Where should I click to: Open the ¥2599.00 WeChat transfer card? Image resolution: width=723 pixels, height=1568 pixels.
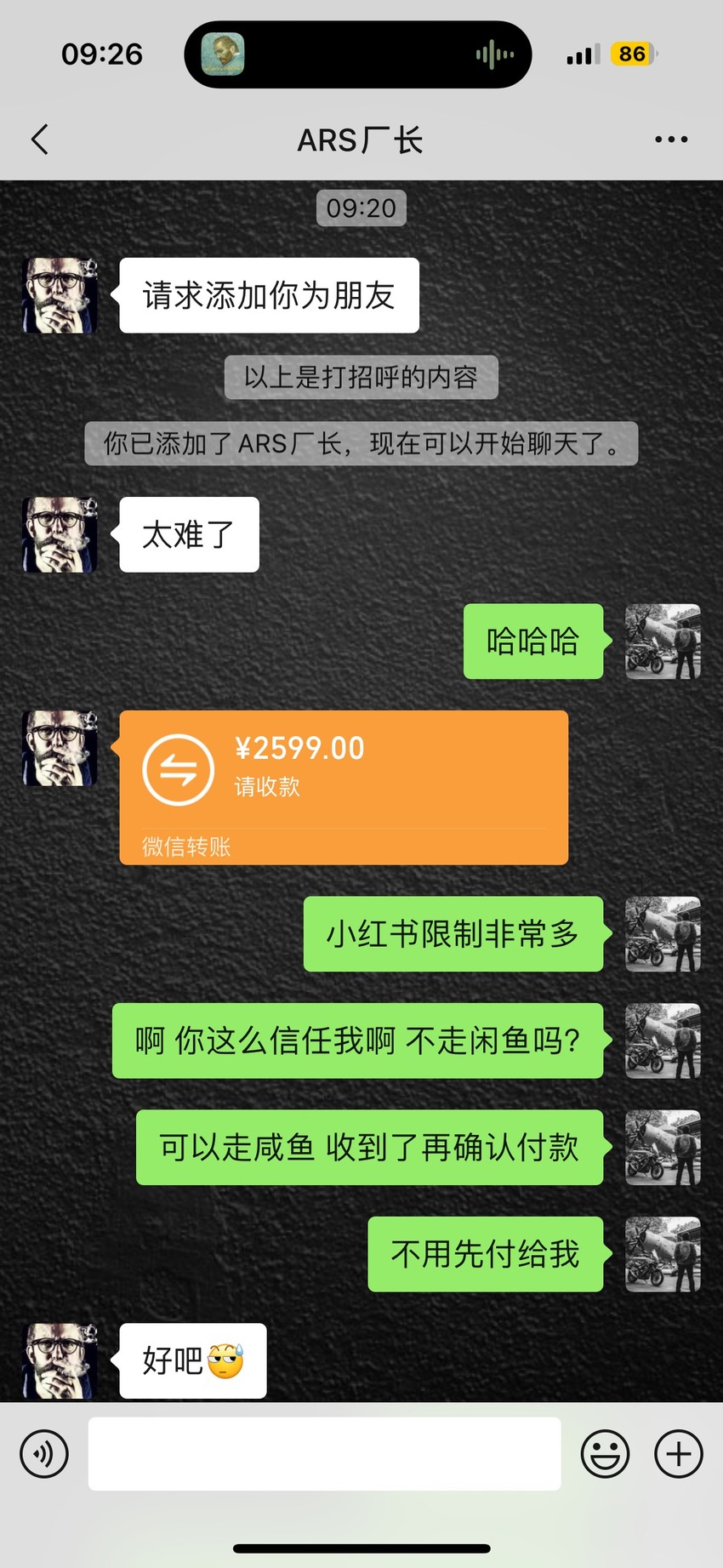click(344, 788)
